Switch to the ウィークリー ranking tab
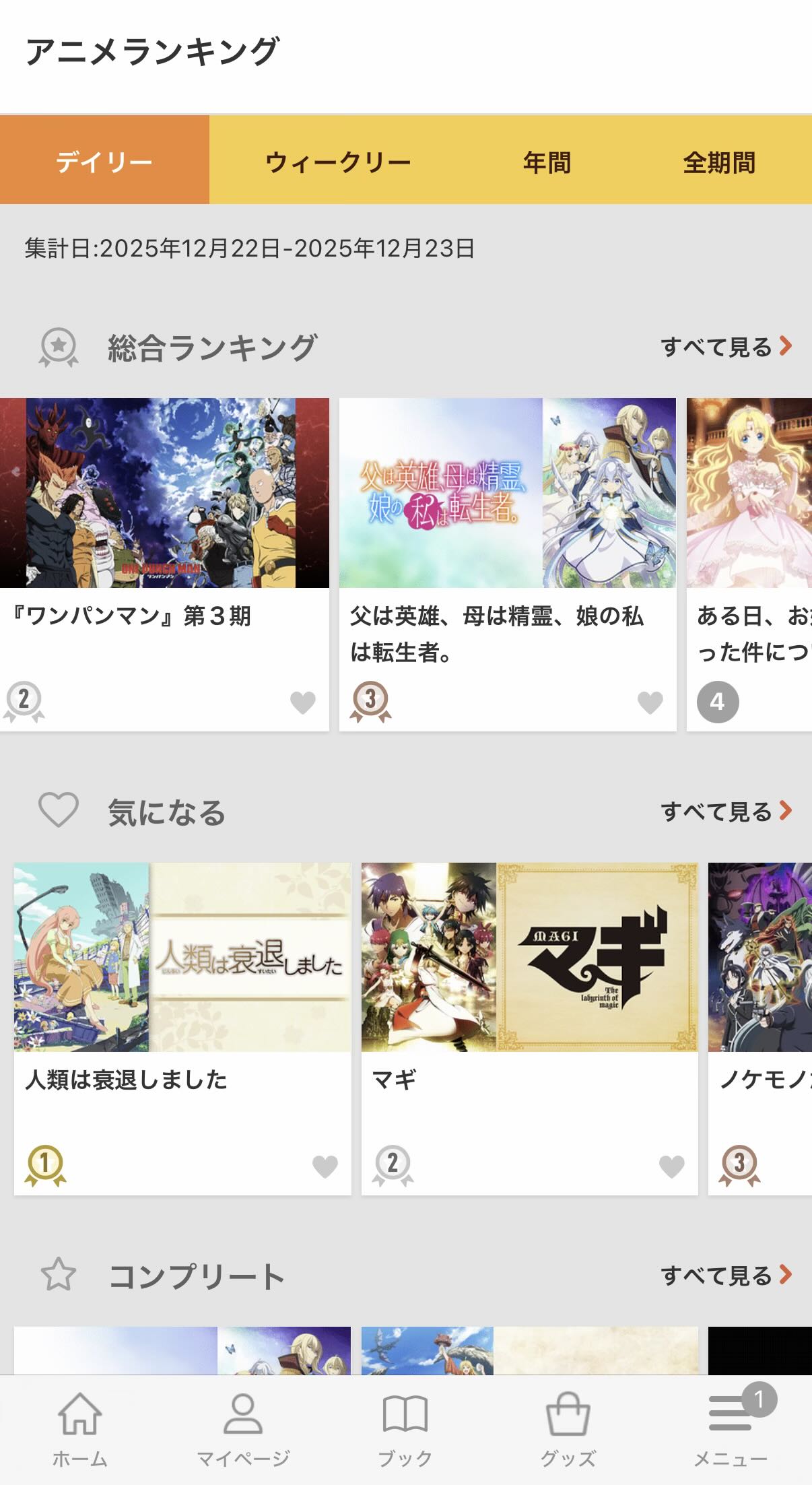812x1485 pixels. pyautogui.click(x=338, y=162)
